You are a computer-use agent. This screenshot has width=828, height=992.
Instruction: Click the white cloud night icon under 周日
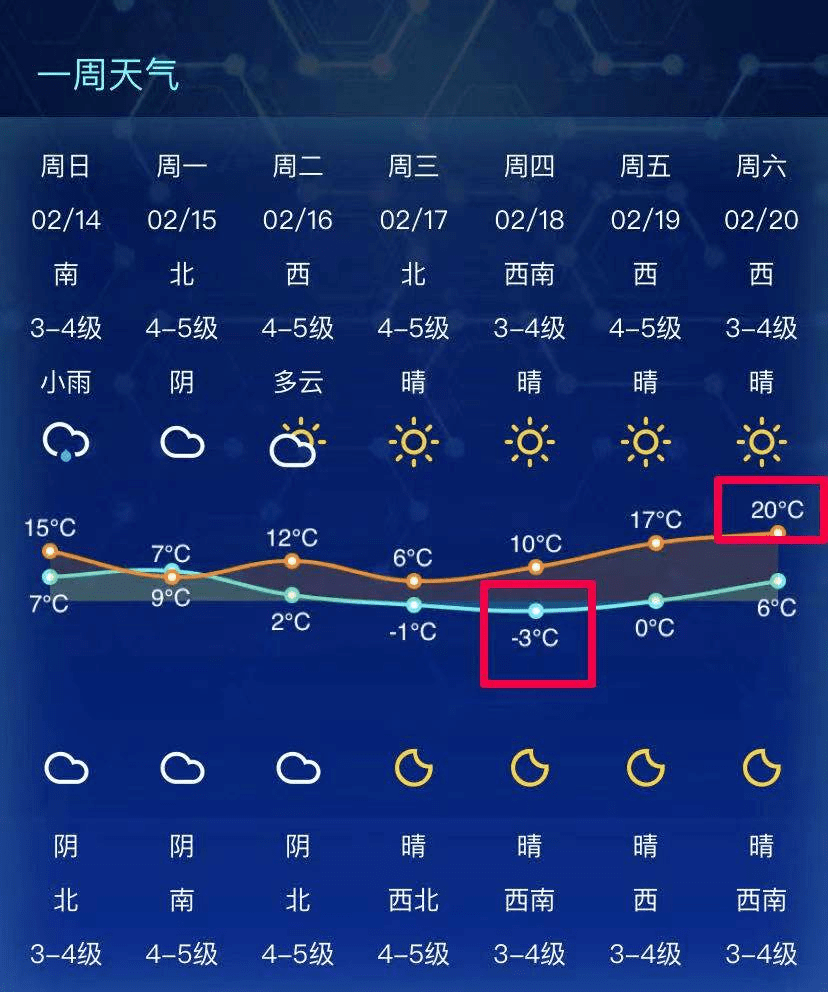(x=64, y=768)
